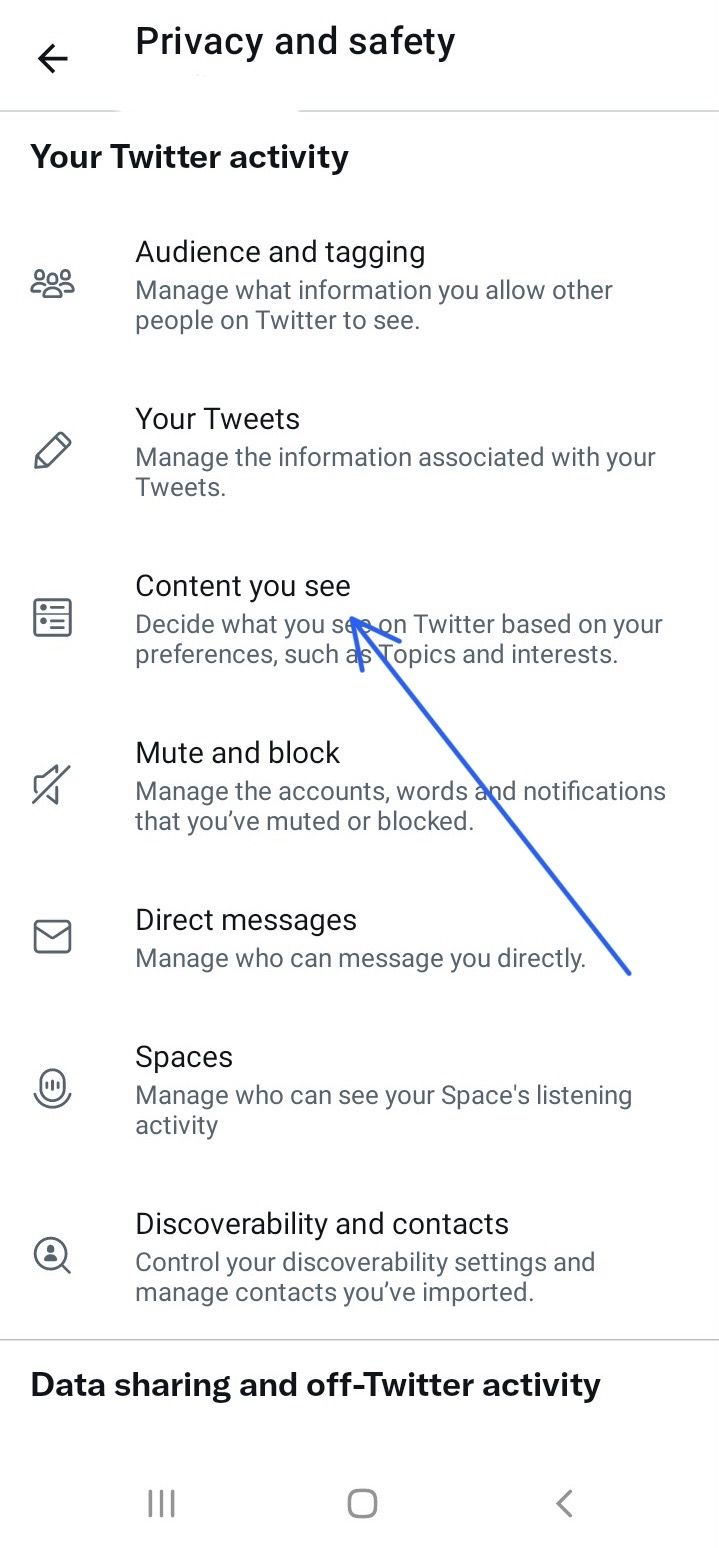719x1548 pixels.
Task: Go back from Privacy and safety
Action: pos(52,58)
